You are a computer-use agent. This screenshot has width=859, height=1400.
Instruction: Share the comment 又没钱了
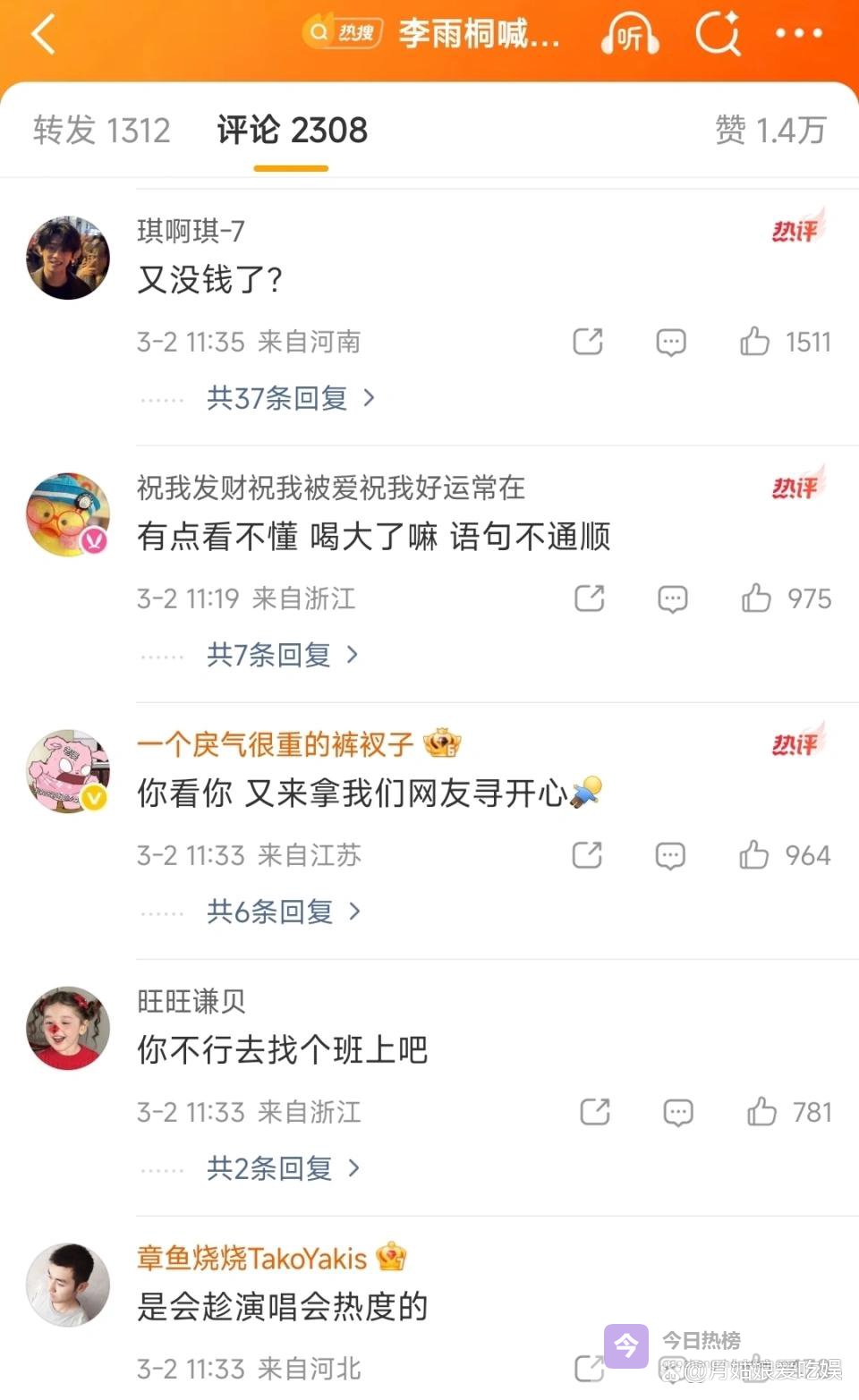pos(588,342)
